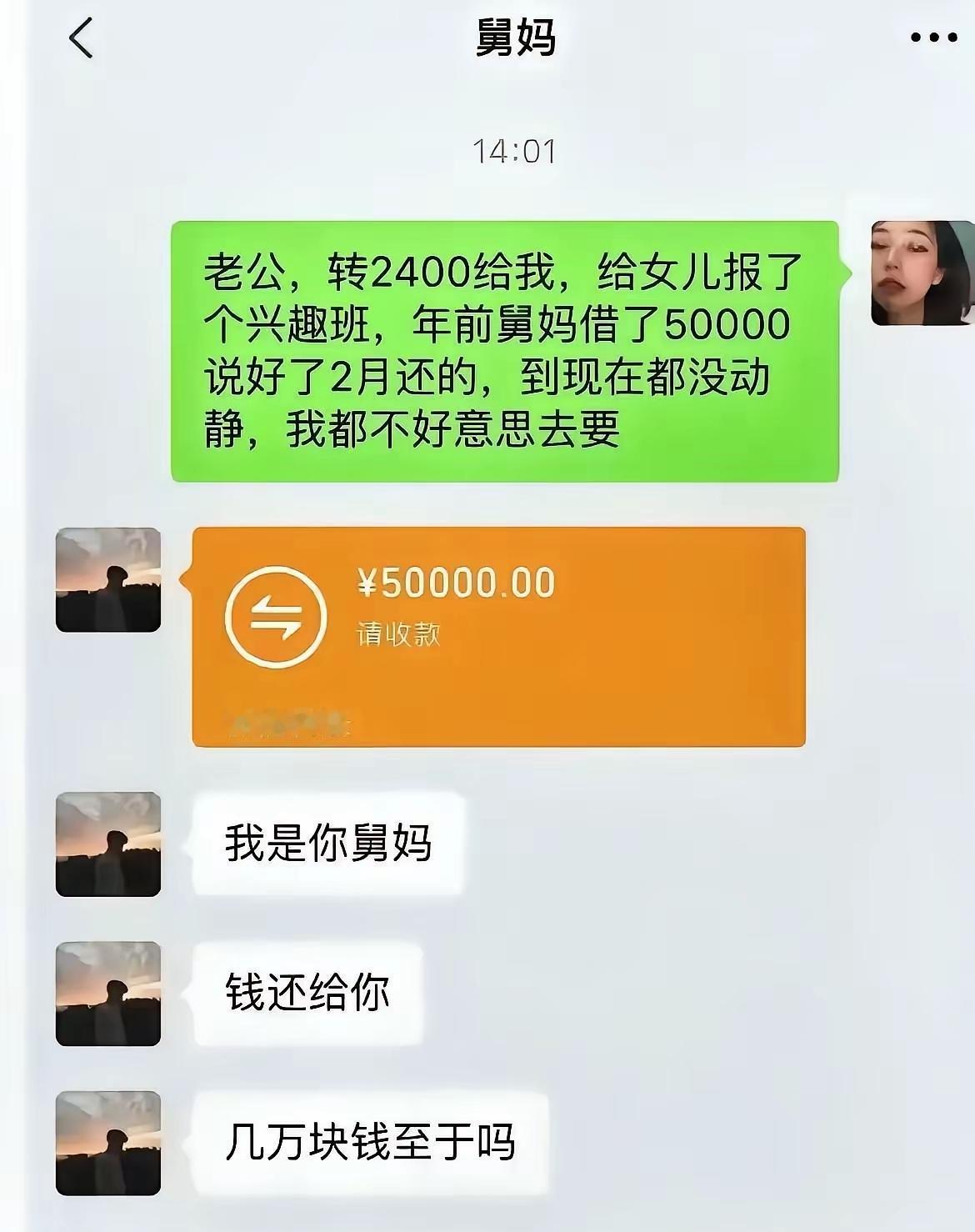975x1232 pixels.
Task: Tap the 14:01 timestamp
Action: 517,150
